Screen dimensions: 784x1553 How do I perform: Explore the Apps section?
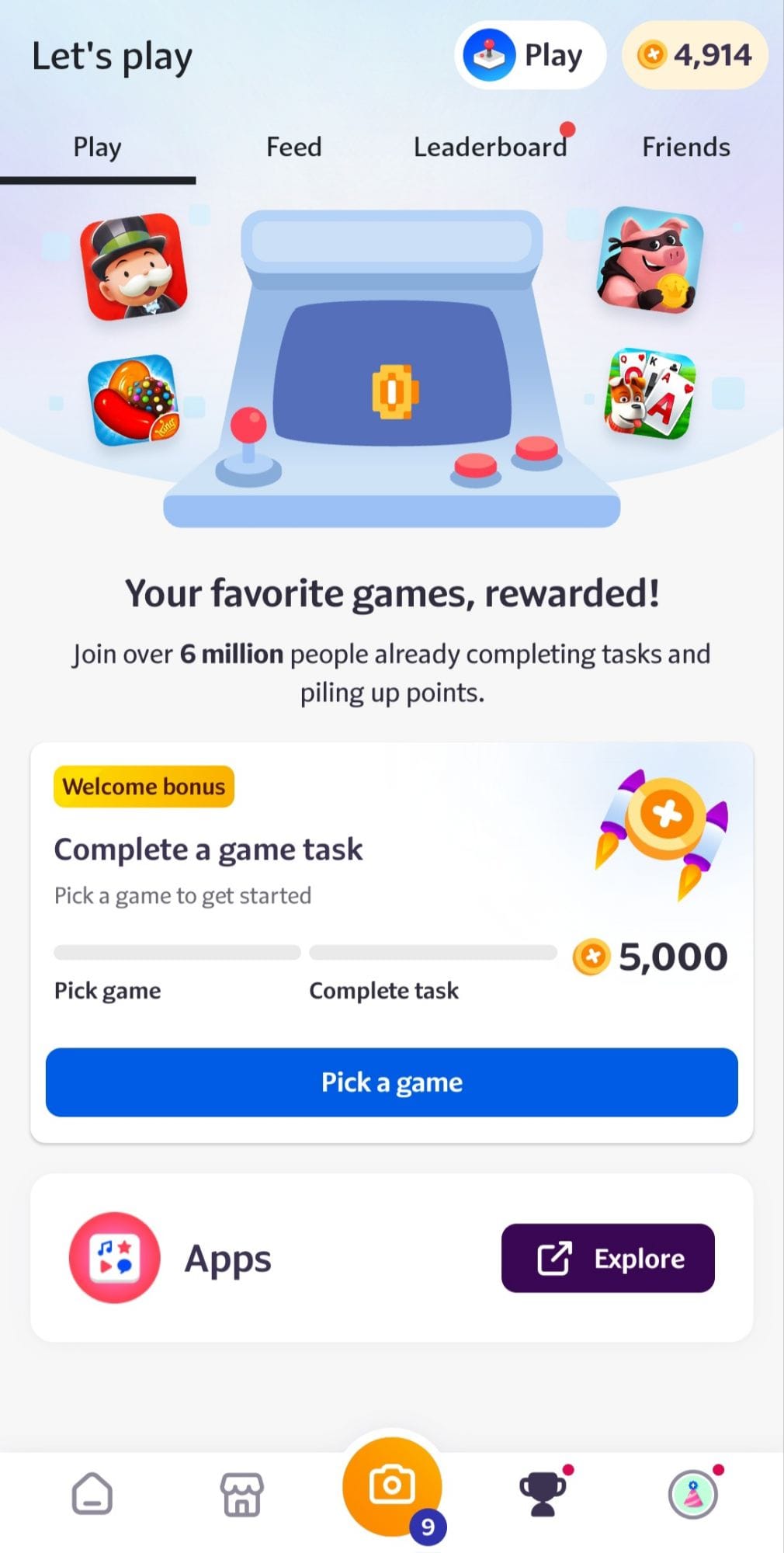(608, 1258)
